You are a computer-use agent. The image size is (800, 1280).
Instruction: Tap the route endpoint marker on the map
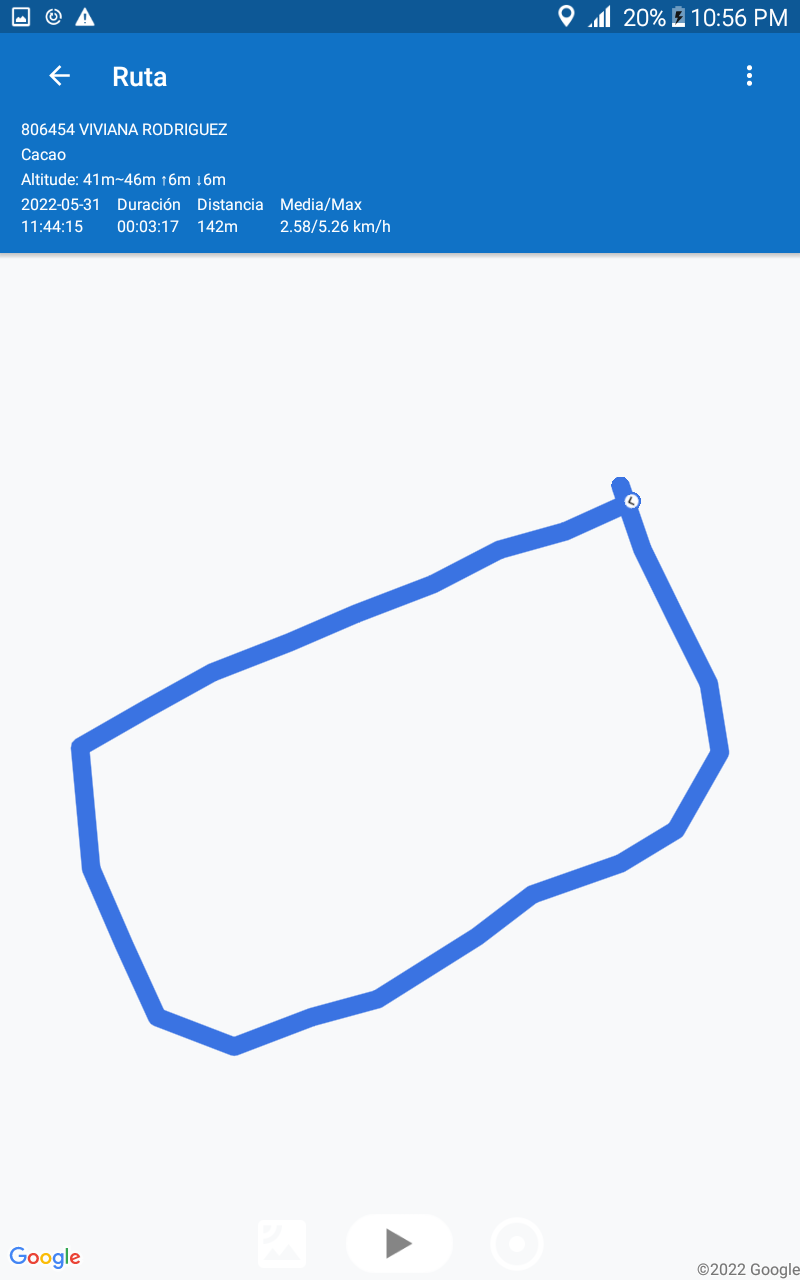[631, 500]
